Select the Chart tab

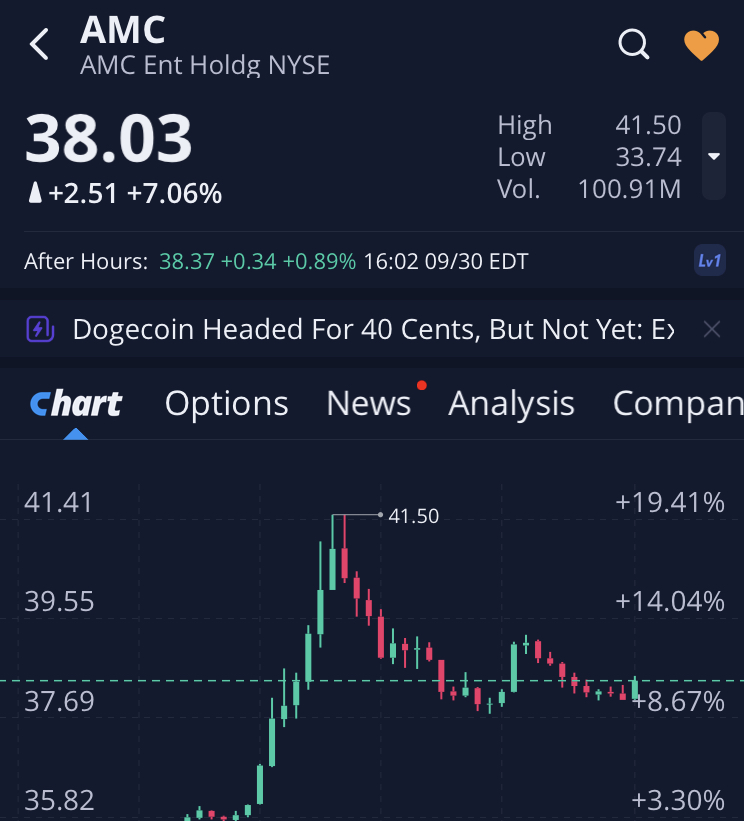(x=76, y=404)
